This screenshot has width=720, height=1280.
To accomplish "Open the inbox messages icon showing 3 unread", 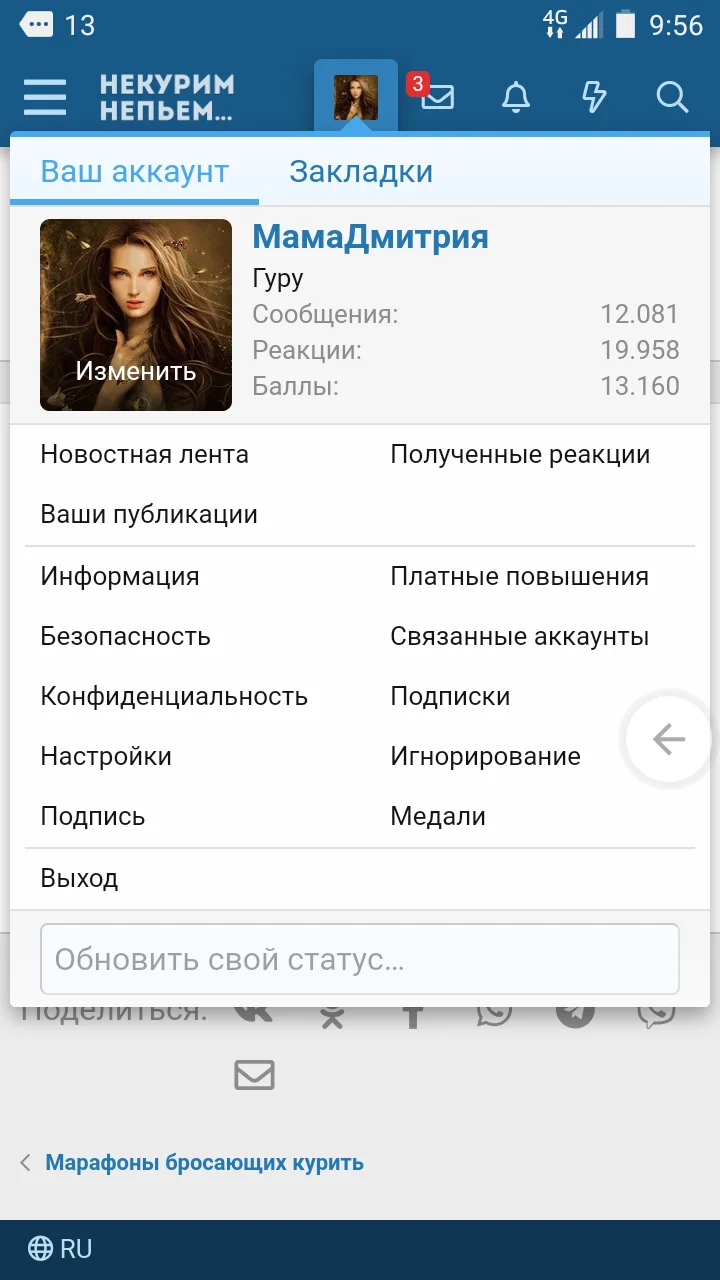I will click(436, 97).
